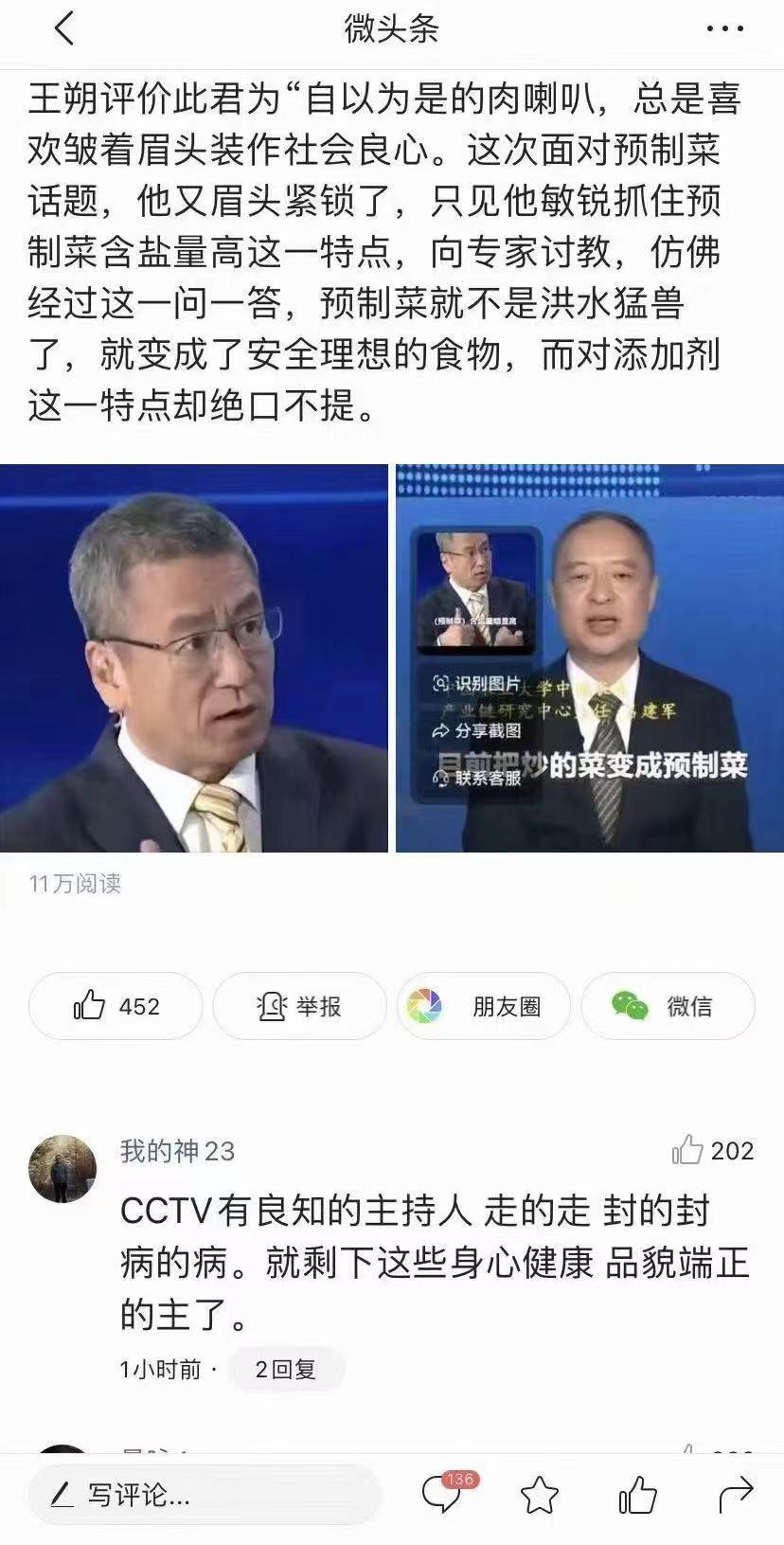
Task: Like the comment by 我的神23
Action: coord(711,1150)
